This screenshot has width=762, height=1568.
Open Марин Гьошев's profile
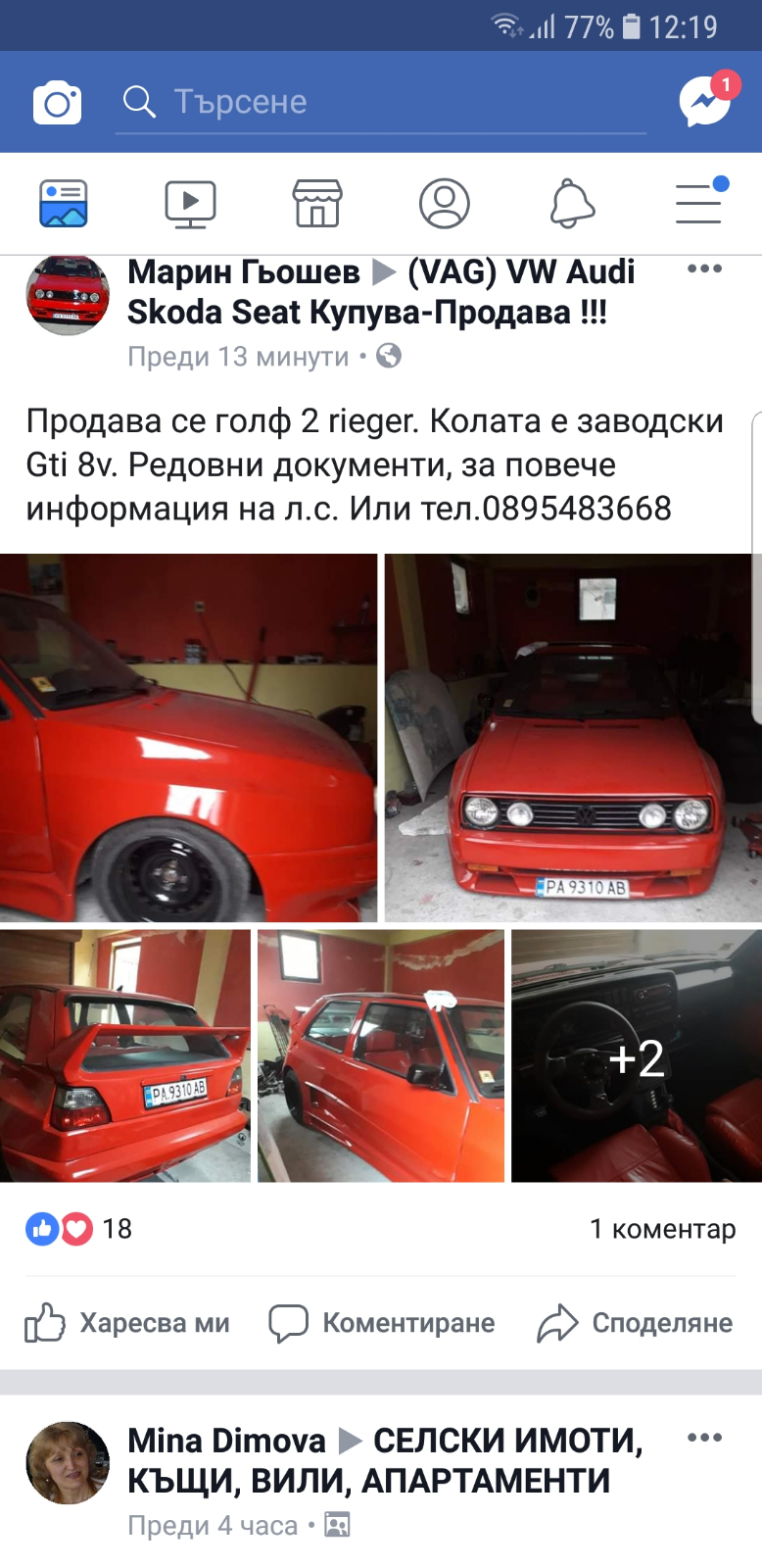[x=243, y=272]
